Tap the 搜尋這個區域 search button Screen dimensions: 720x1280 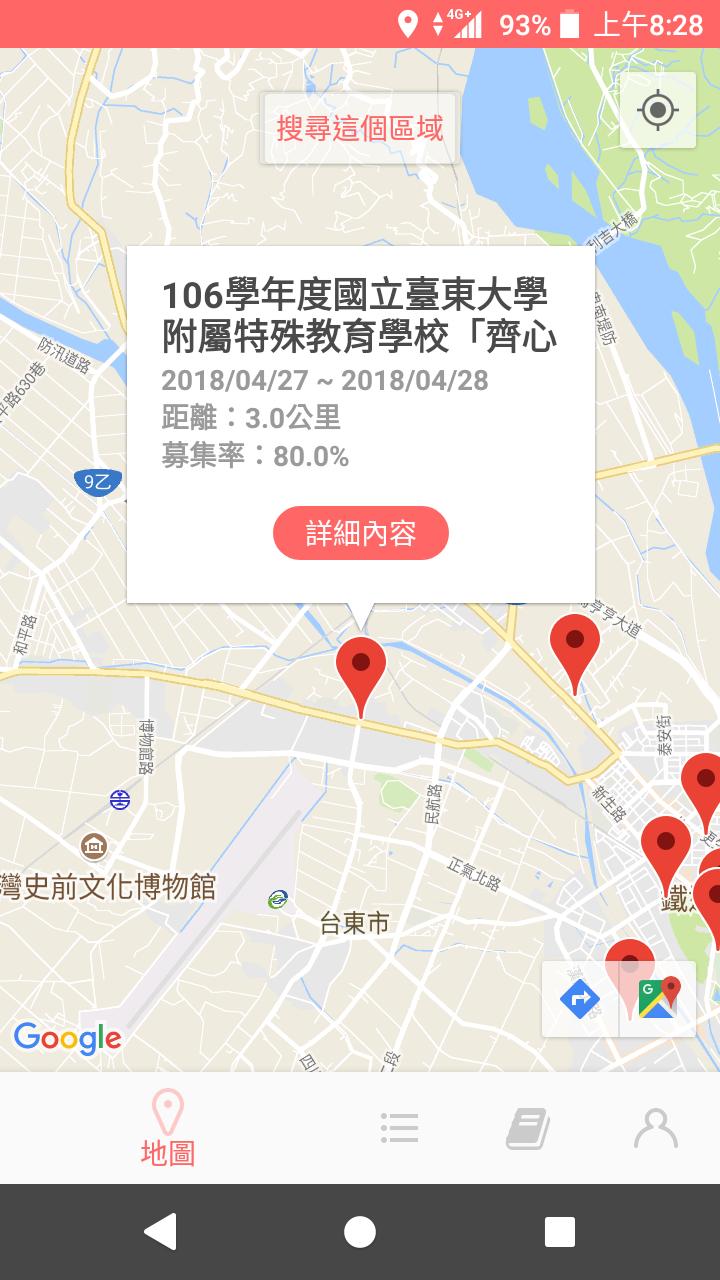click(x=360, y=128)
